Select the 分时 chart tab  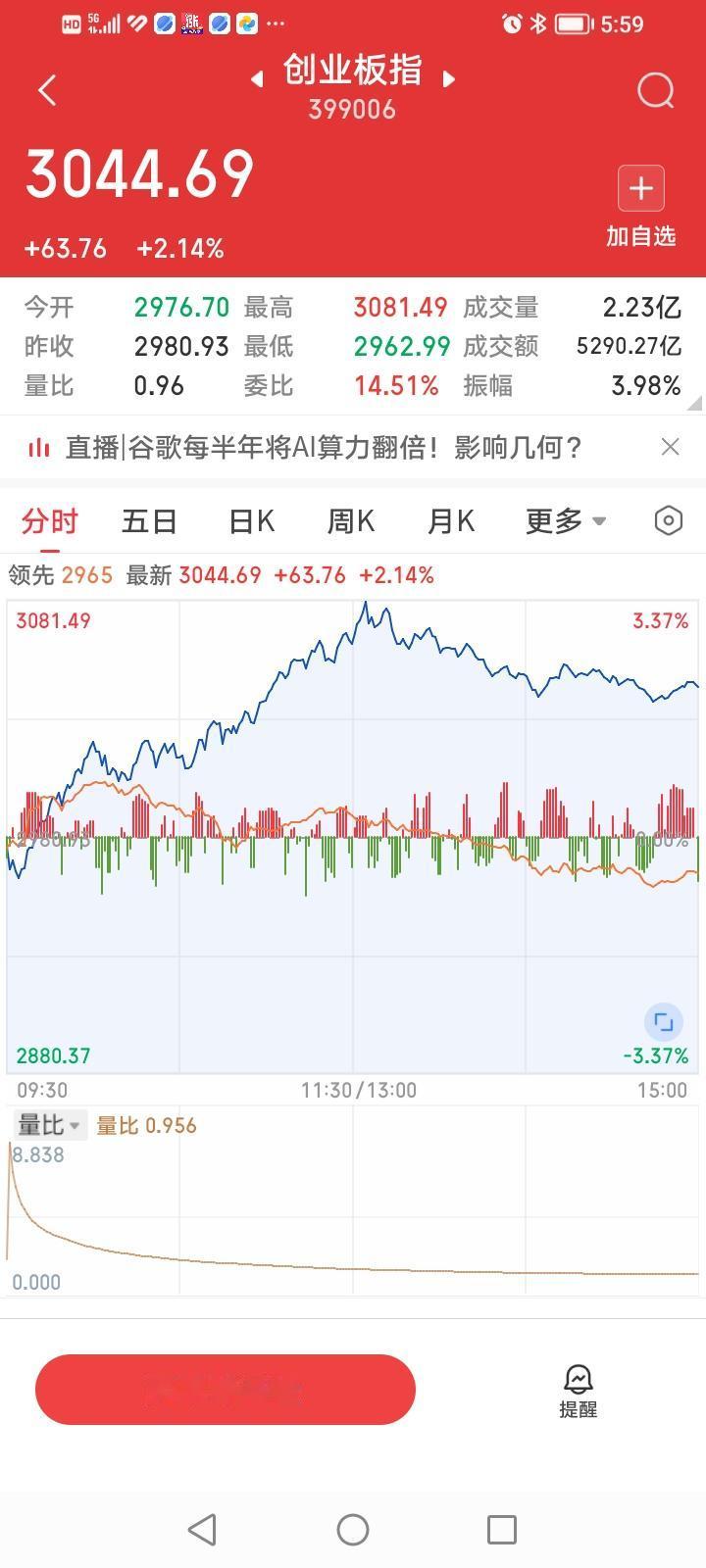pyautogui.click(x=49, y=521)
